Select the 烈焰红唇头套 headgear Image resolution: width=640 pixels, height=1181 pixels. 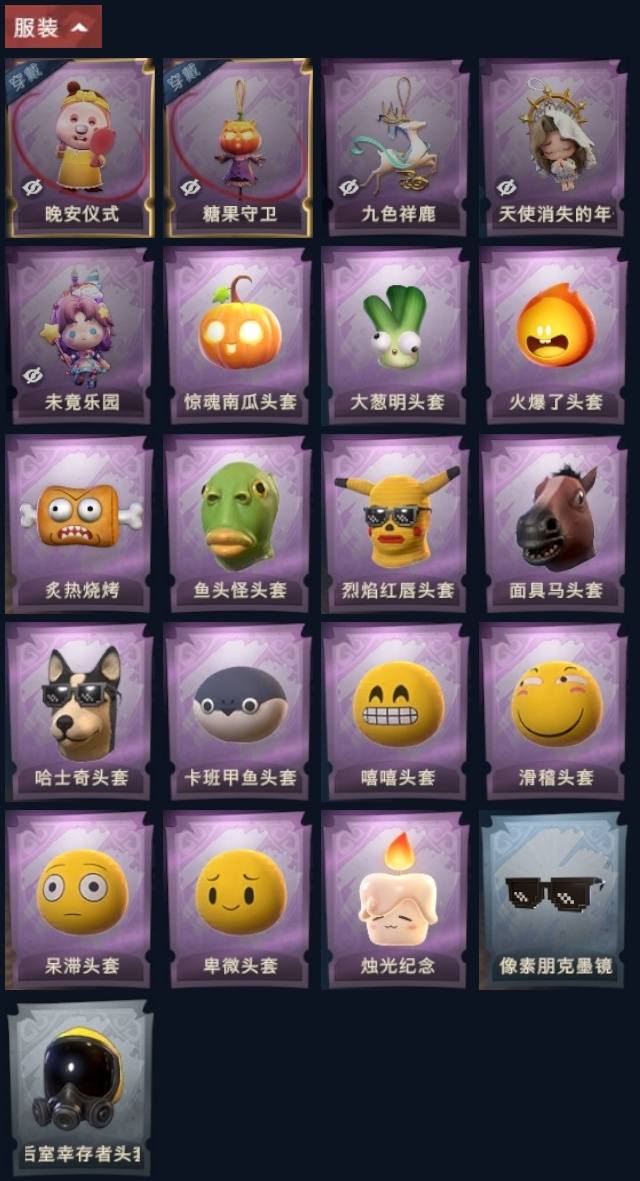pos(396,524)
